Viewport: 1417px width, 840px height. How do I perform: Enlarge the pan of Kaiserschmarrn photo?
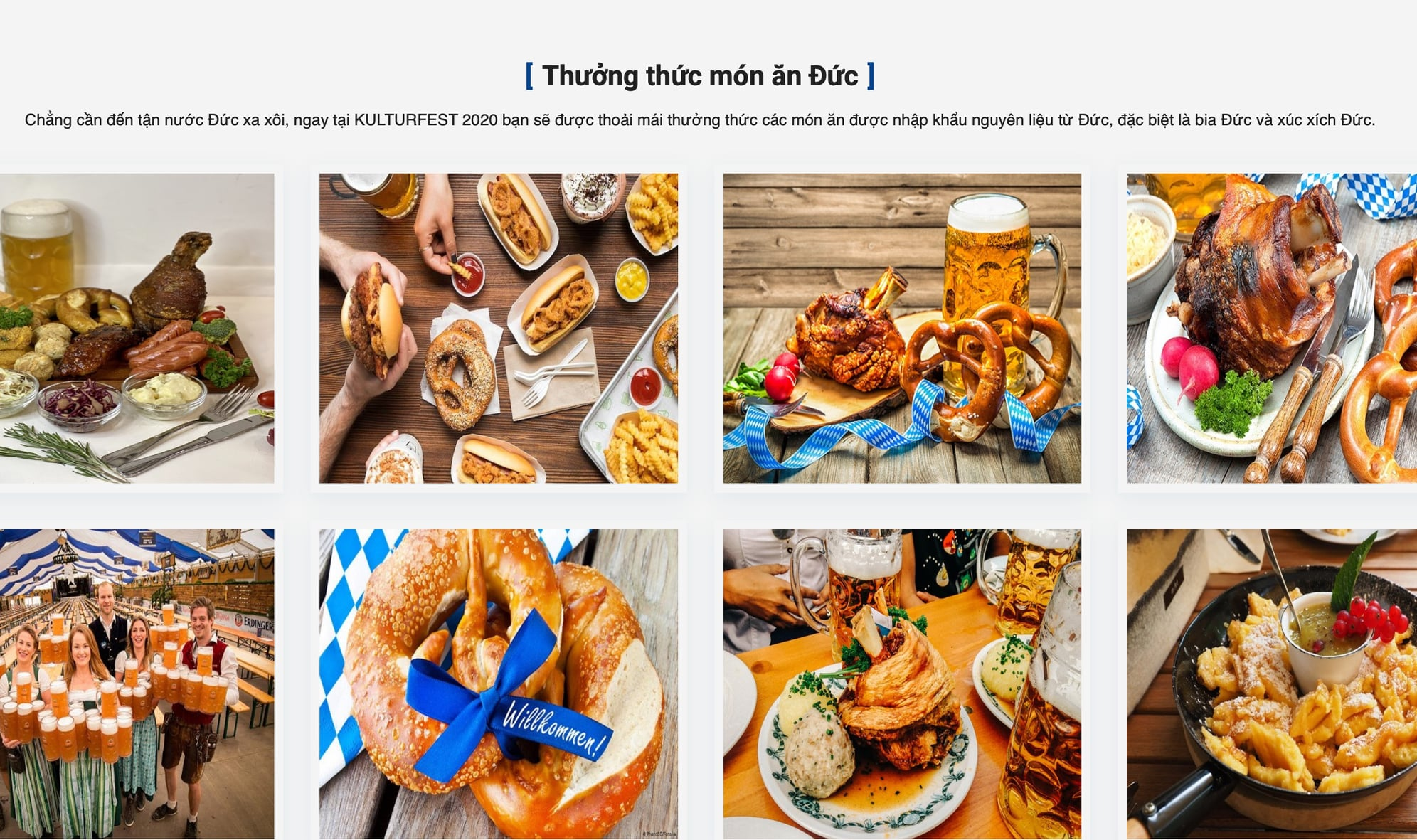[x=1272, y=684]
